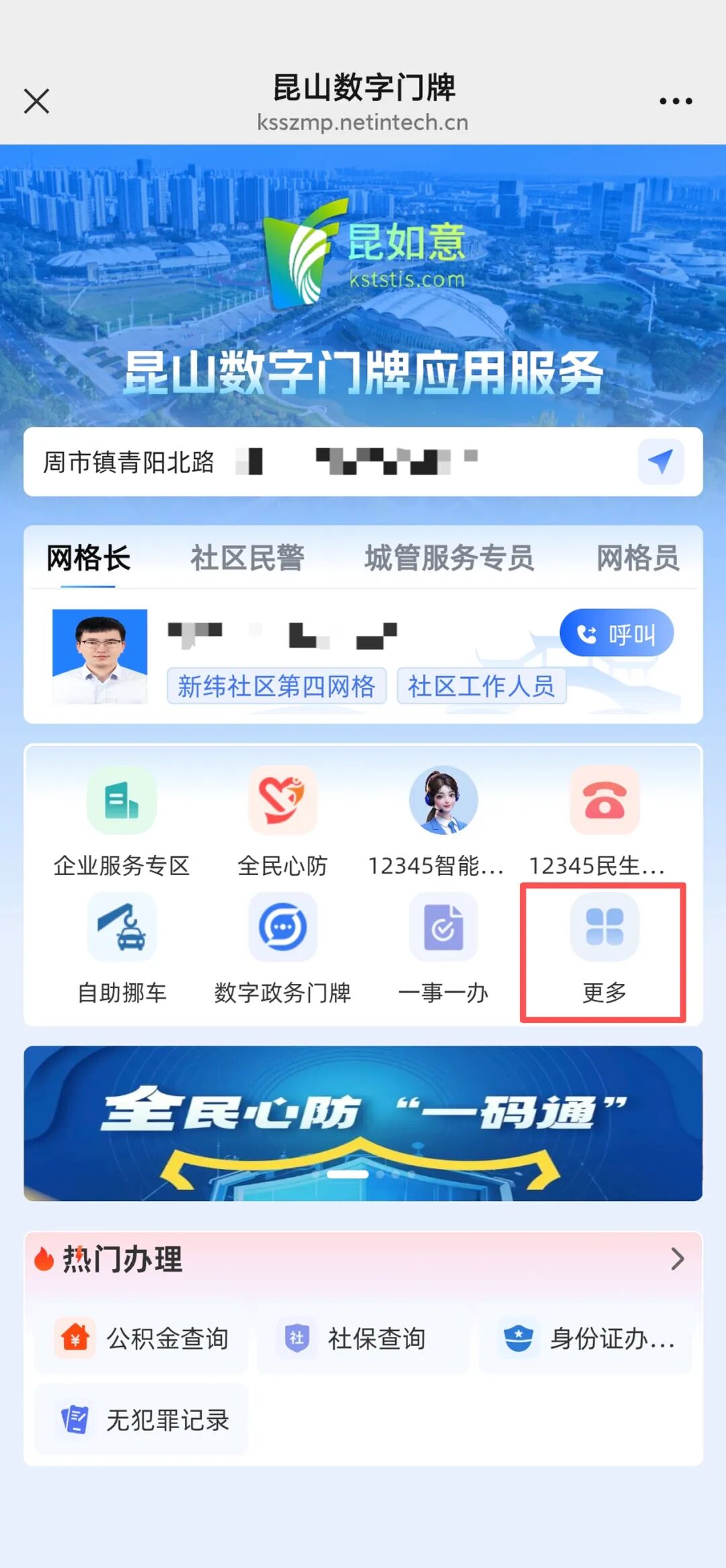Open 社保查询

click(x=363, y=1338)
